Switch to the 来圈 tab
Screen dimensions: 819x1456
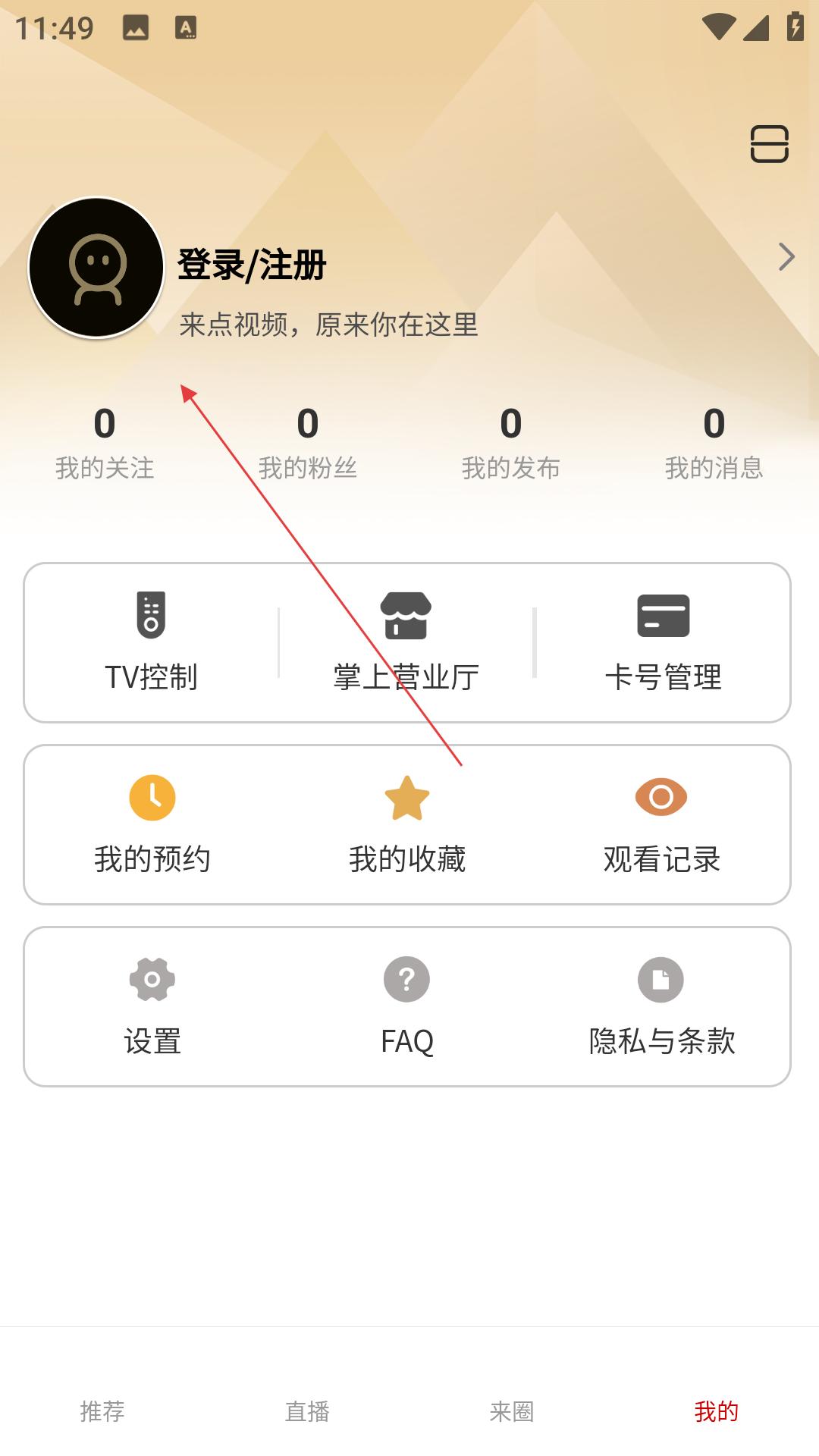click(512, 1411)
